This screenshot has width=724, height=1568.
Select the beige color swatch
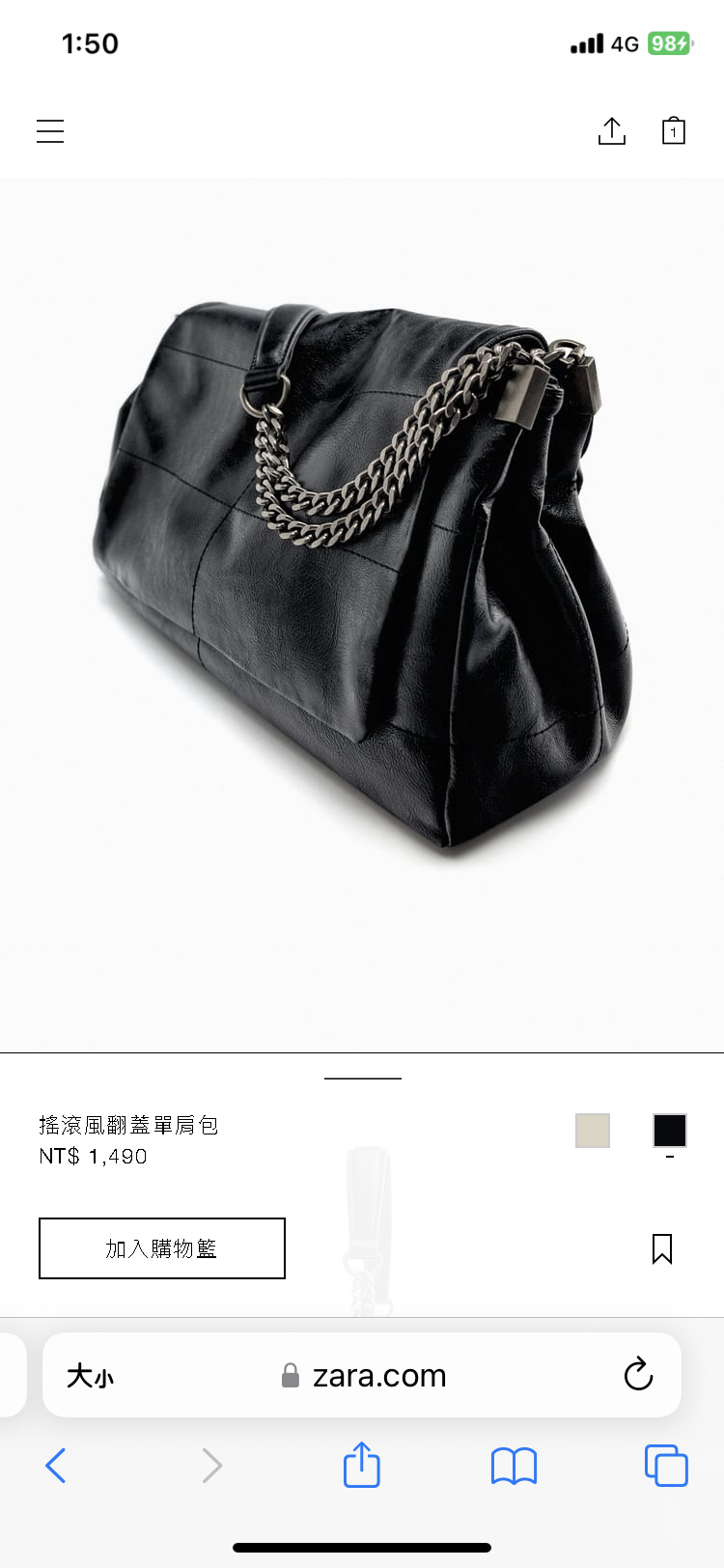592,1130
